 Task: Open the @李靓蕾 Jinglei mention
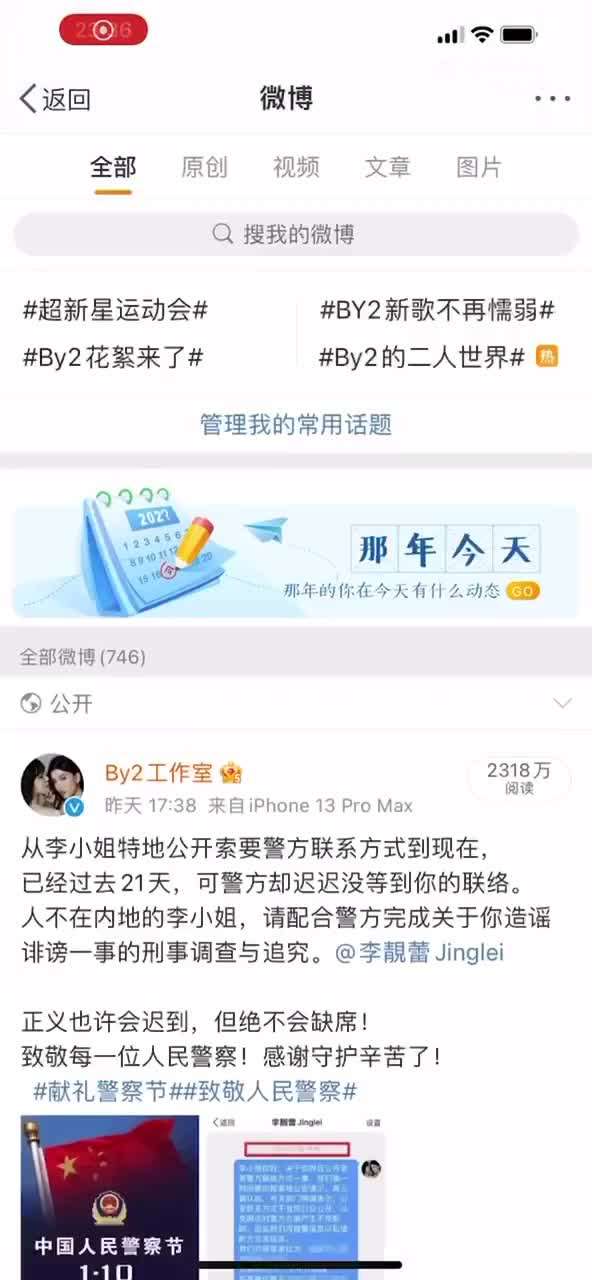tap(418, 952)
